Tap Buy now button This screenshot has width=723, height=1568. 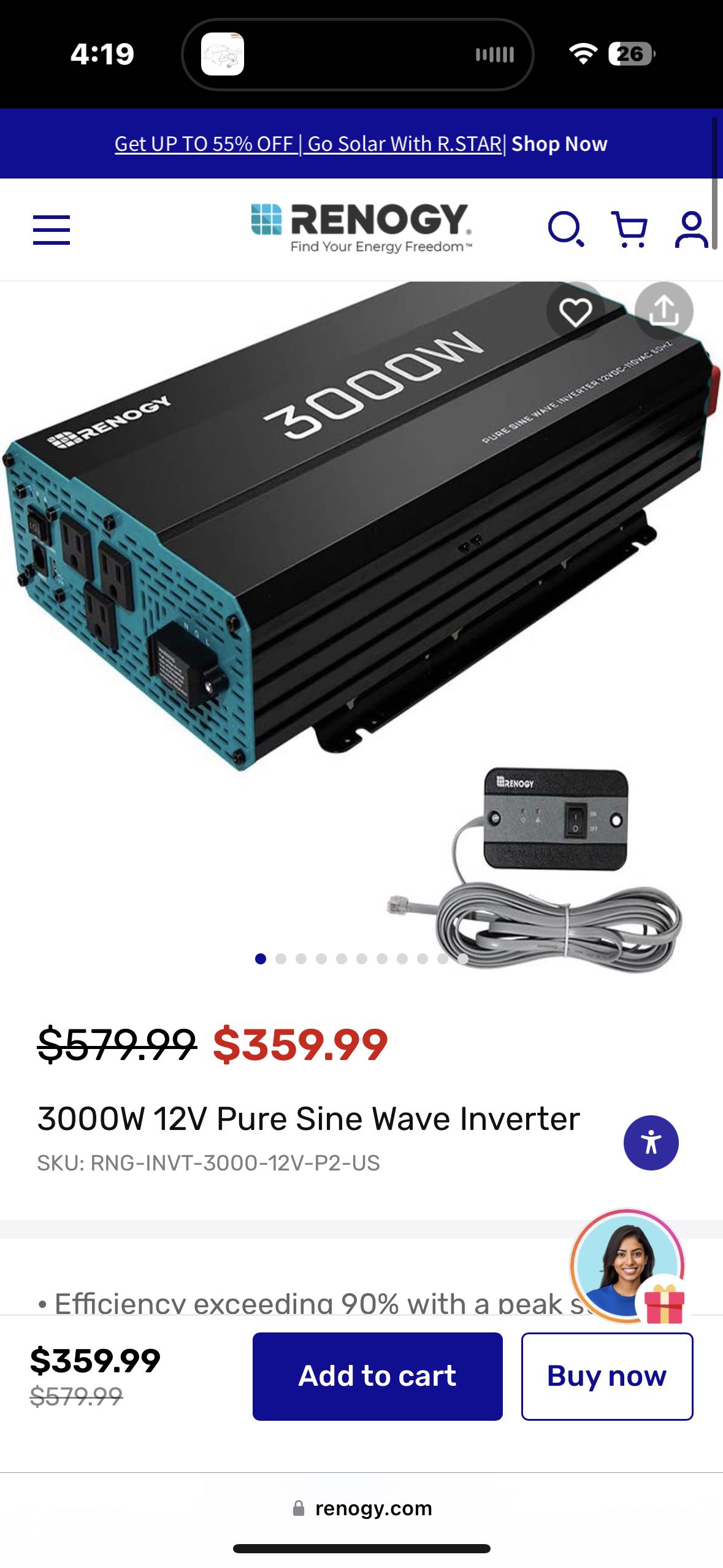point(606,1376)
